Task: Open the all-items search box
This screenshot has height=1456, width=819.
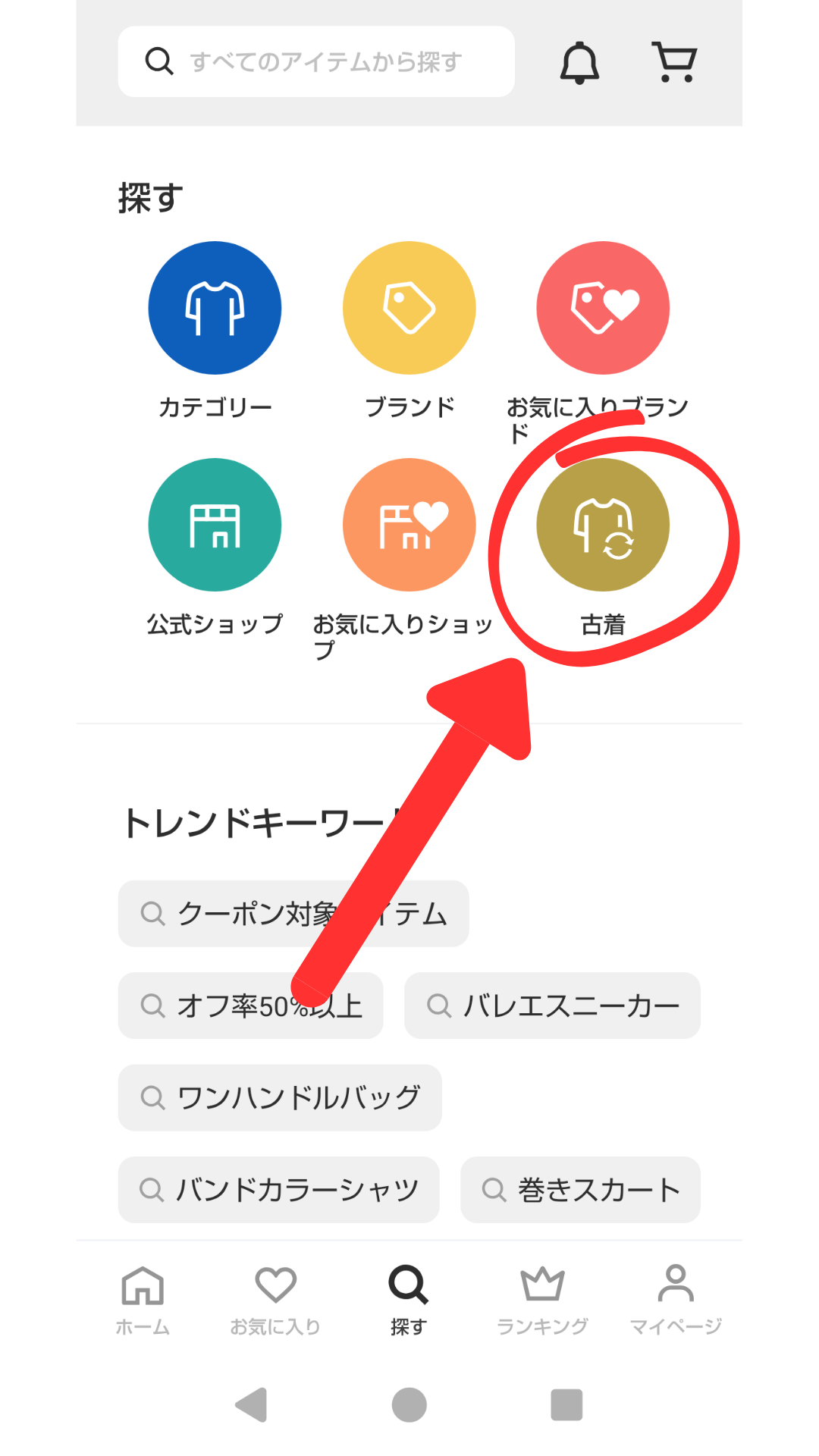Action: click(x=316, y=61)
